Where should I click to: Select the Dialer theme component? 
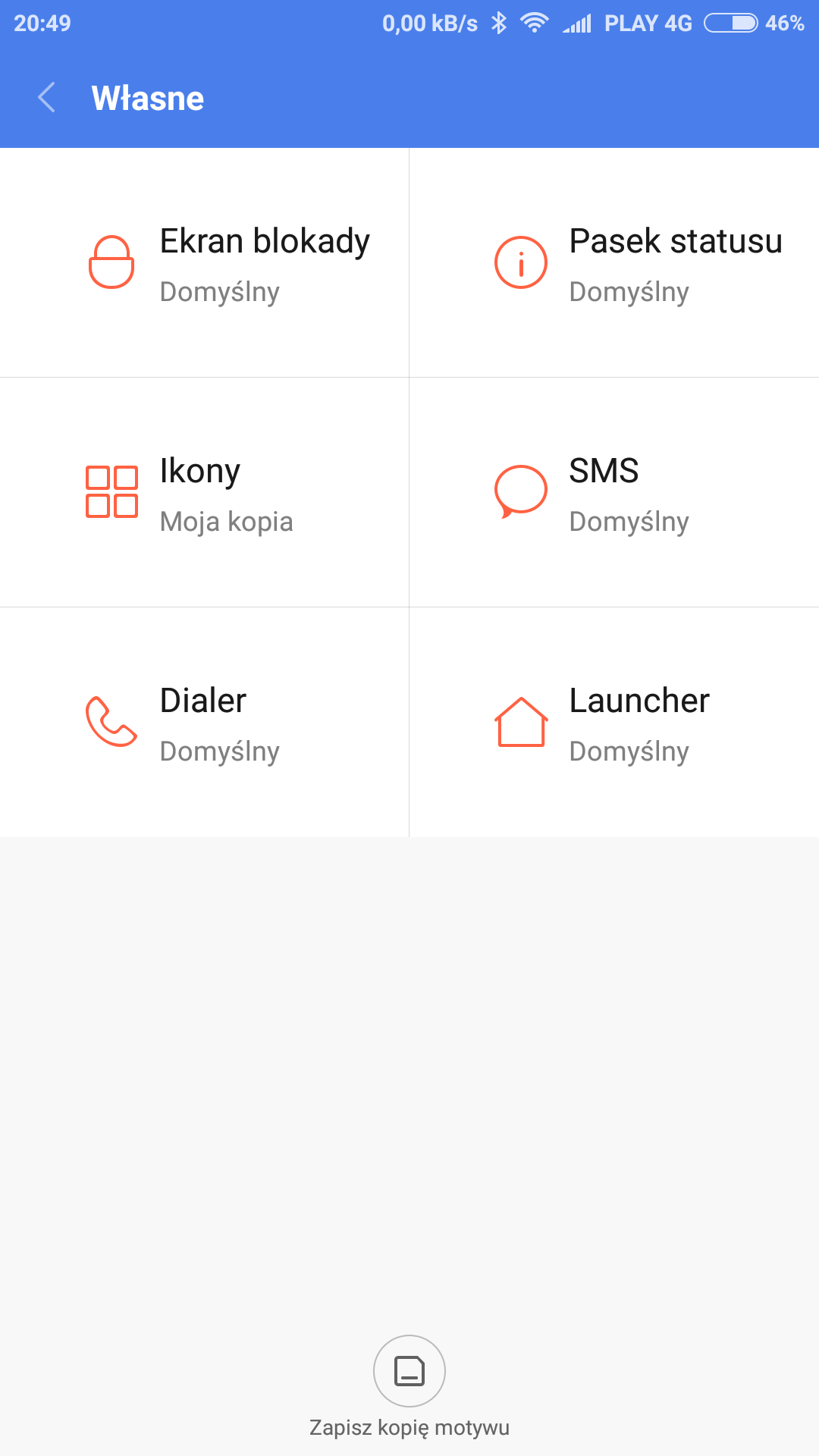[x=205, y=723]
